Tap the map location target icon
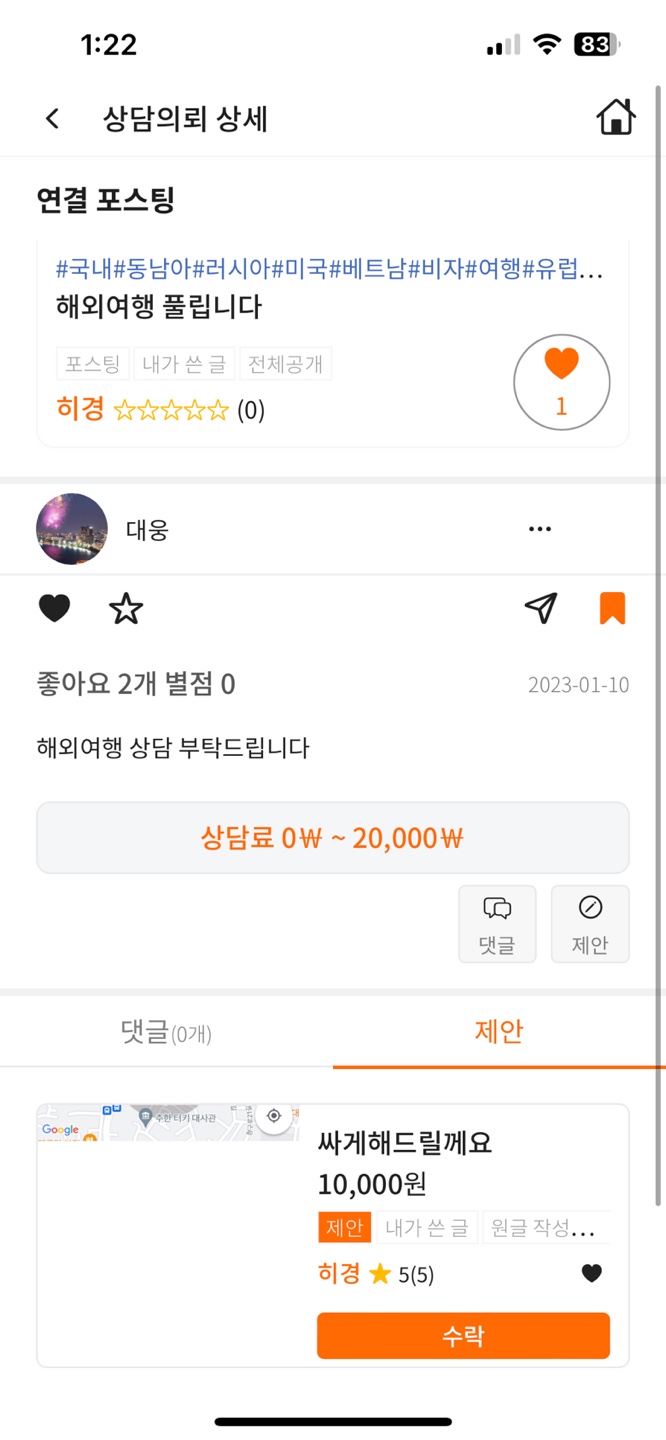The height and width of the screenshot is (1440, 666). point(274,1116)
